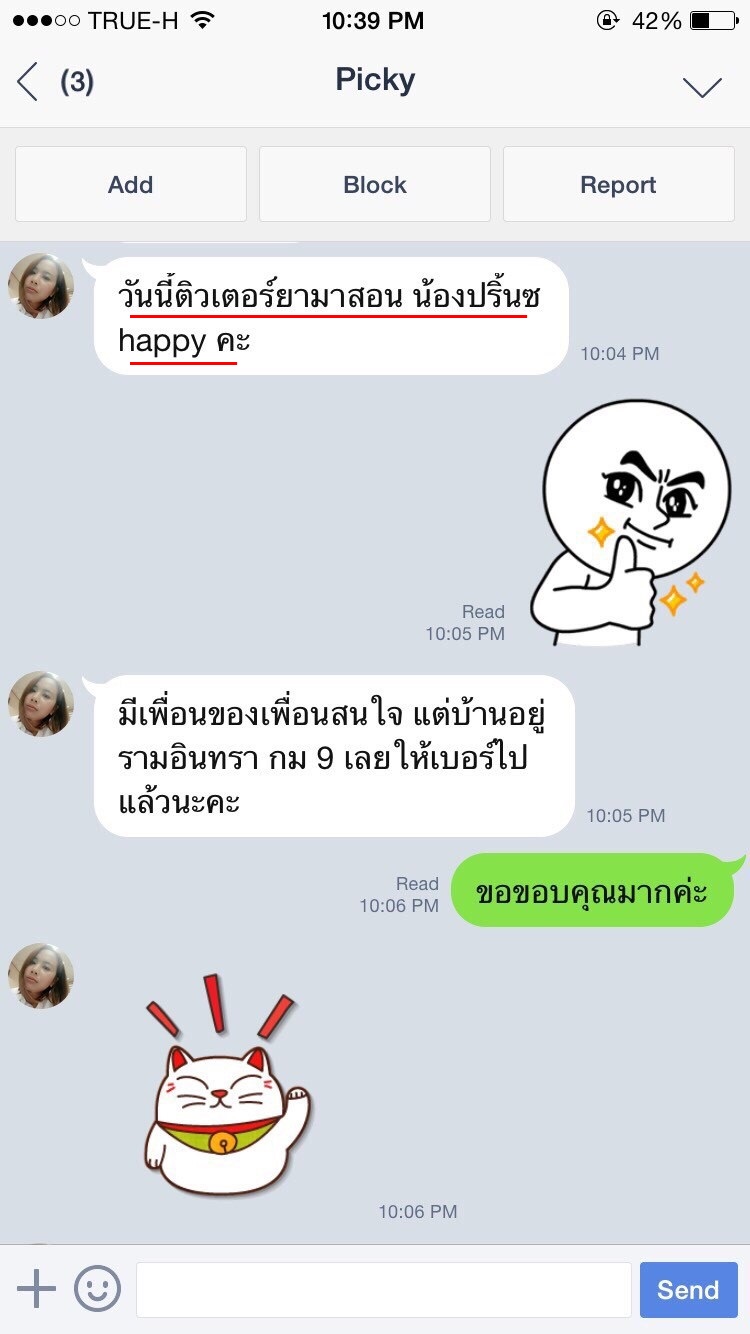Add Picky as a friend
This screenshot has width=750, height=1334.
tap(131, 184)
